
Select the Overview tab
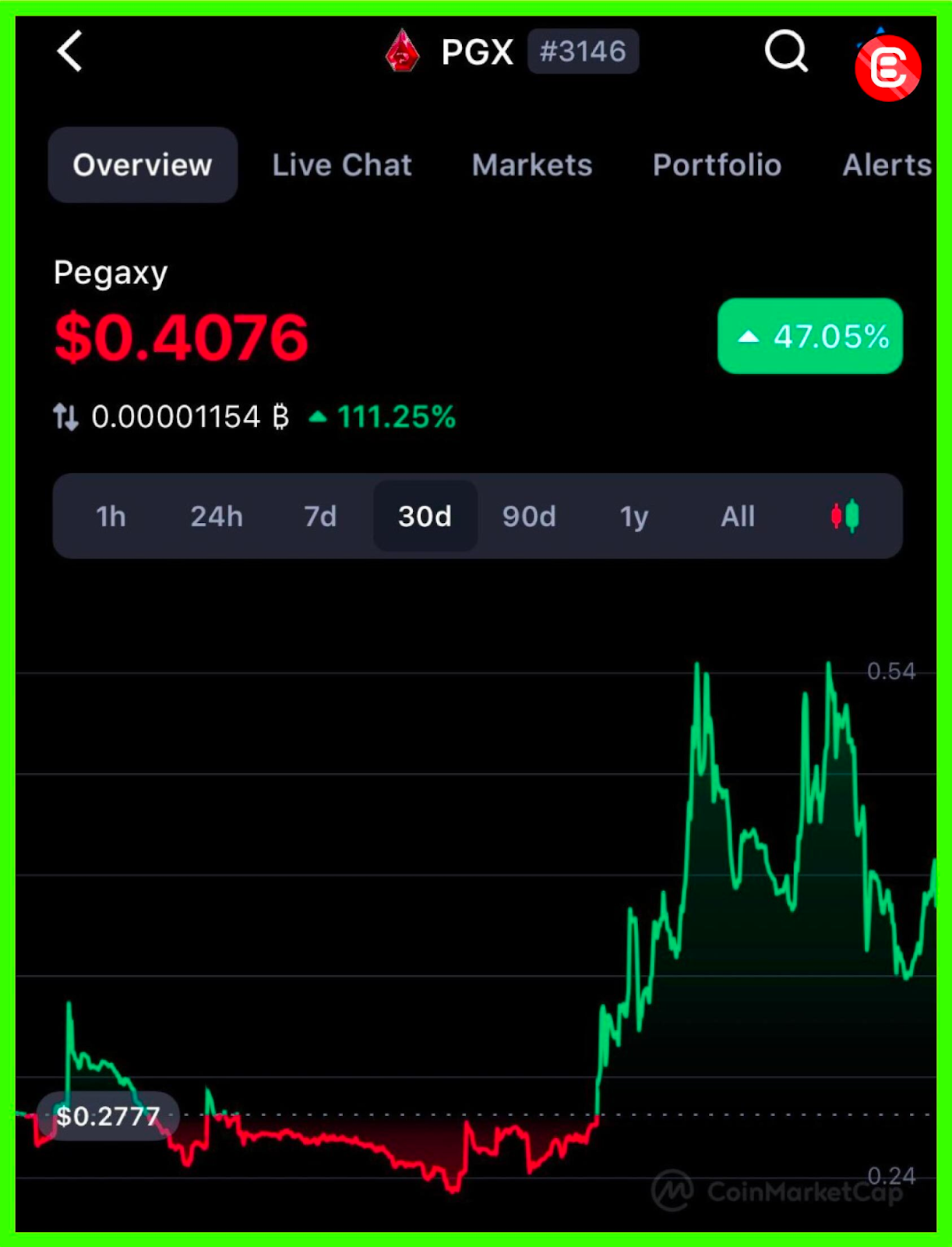point(143,165)
